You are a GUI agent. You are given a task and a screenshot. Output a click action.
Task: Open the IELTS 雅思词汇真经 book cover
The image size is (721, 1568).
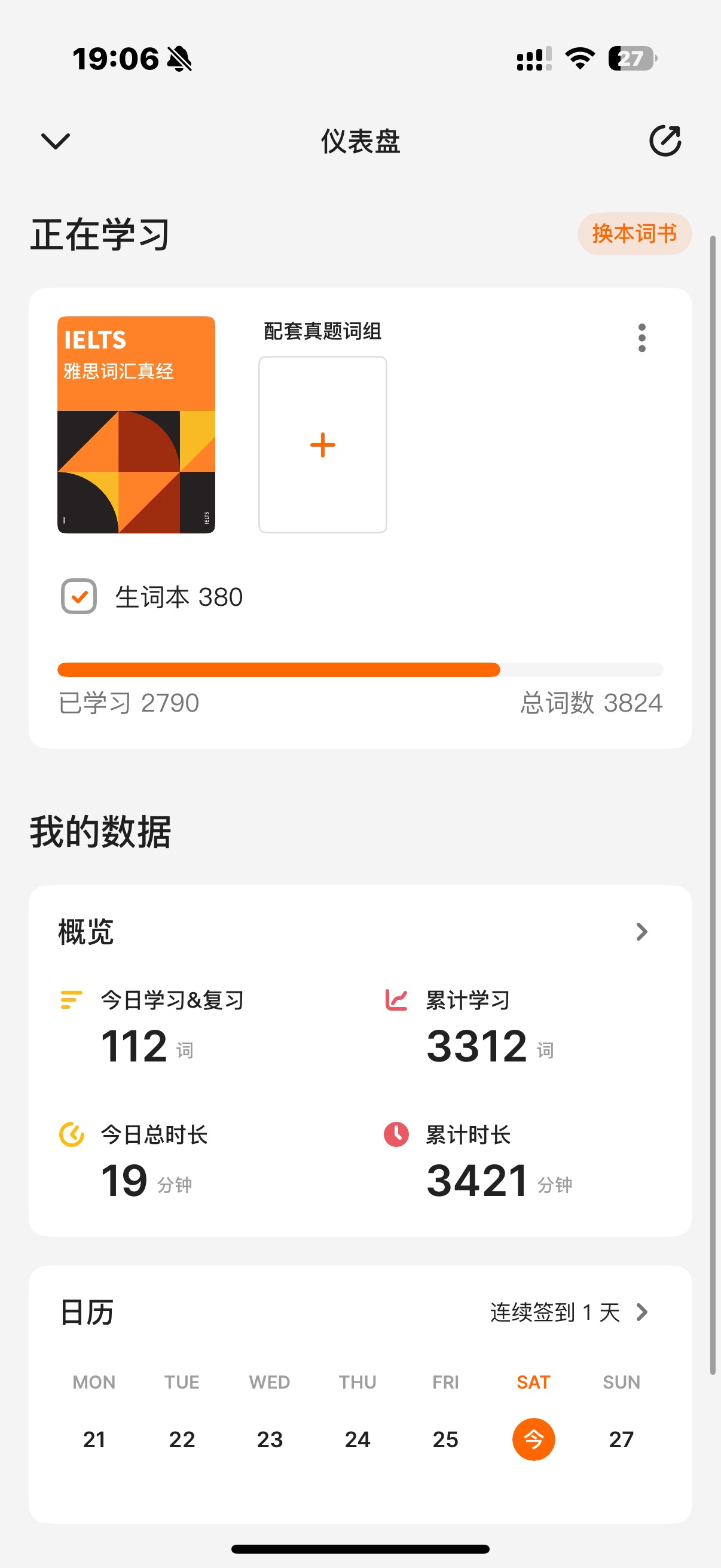[x=136, y=424]
